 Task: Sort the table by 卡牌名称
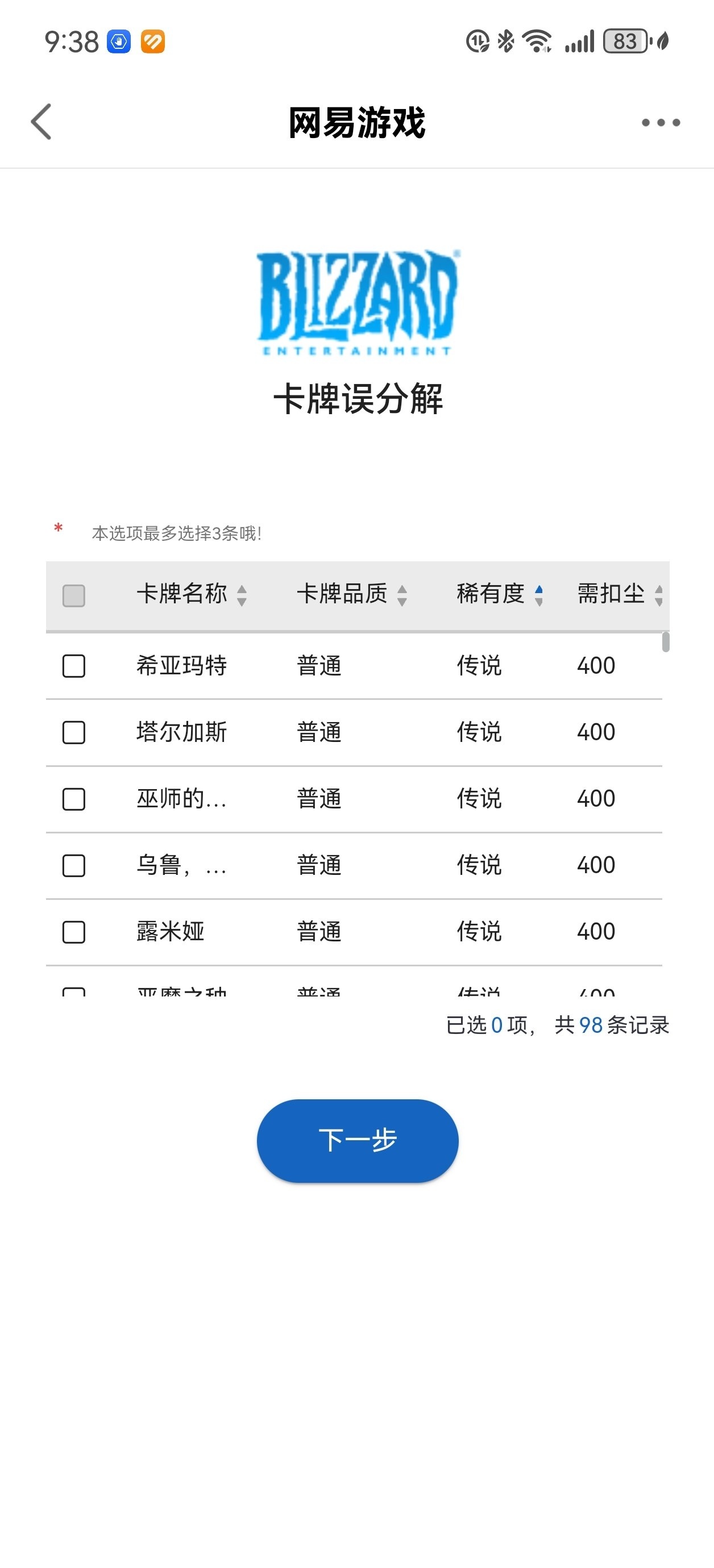[240, 597]
